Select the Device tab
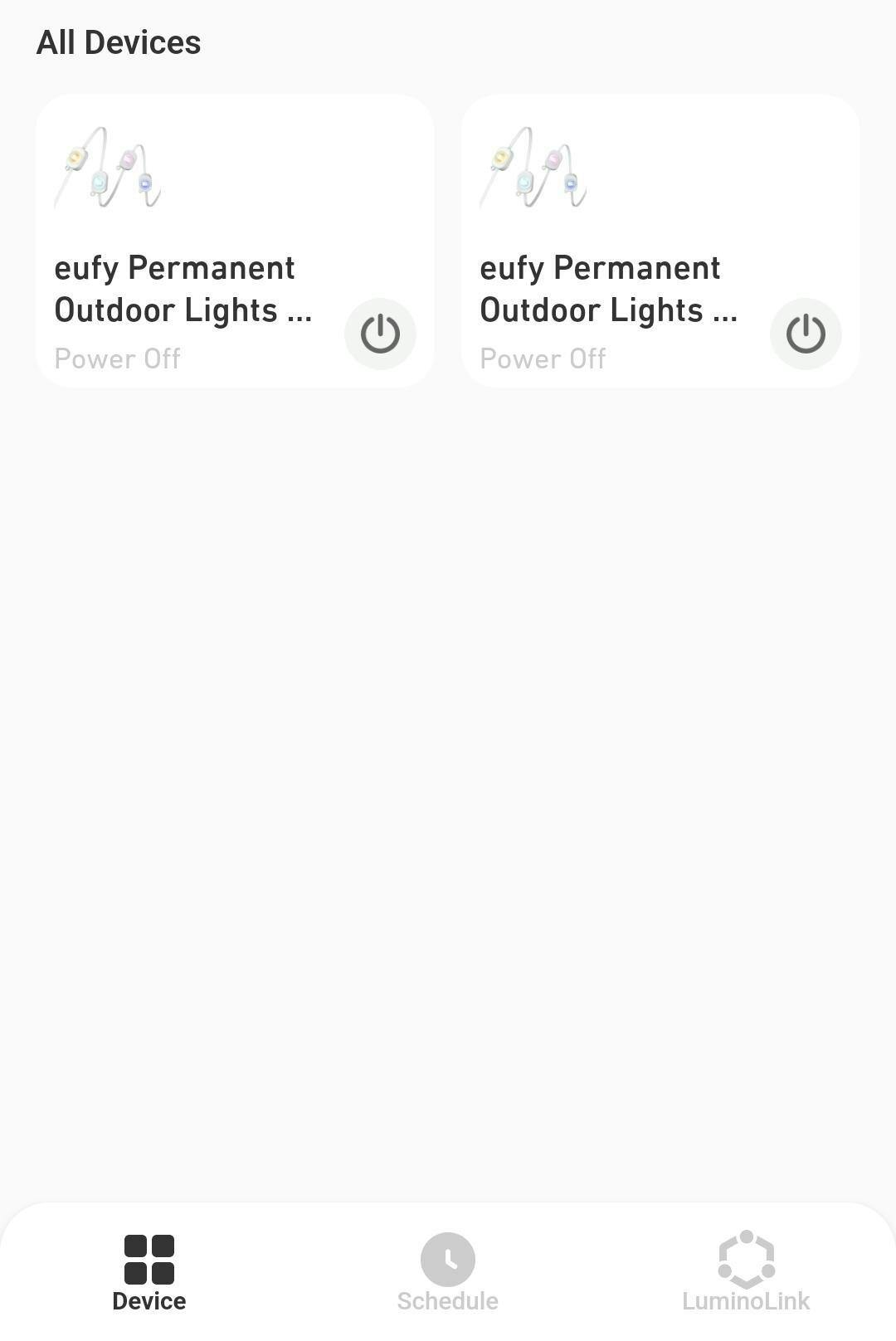Viewport: 896px width, 1341px height. 149,1272
